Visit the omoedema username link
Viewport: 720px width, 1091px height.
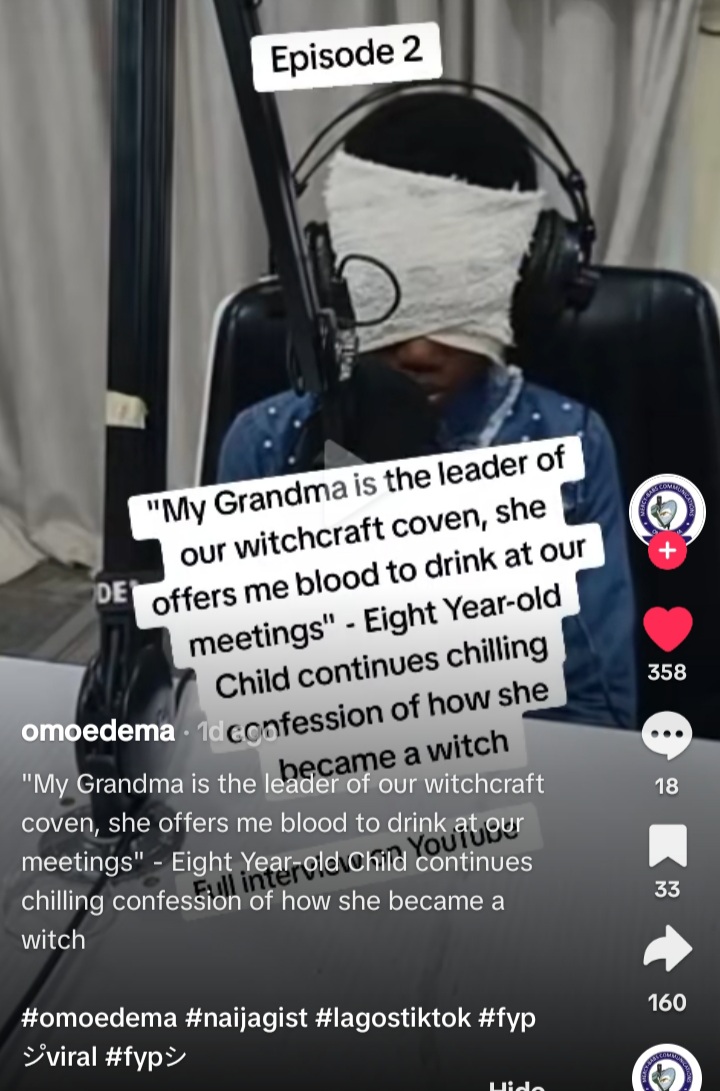tap(97, 731)
